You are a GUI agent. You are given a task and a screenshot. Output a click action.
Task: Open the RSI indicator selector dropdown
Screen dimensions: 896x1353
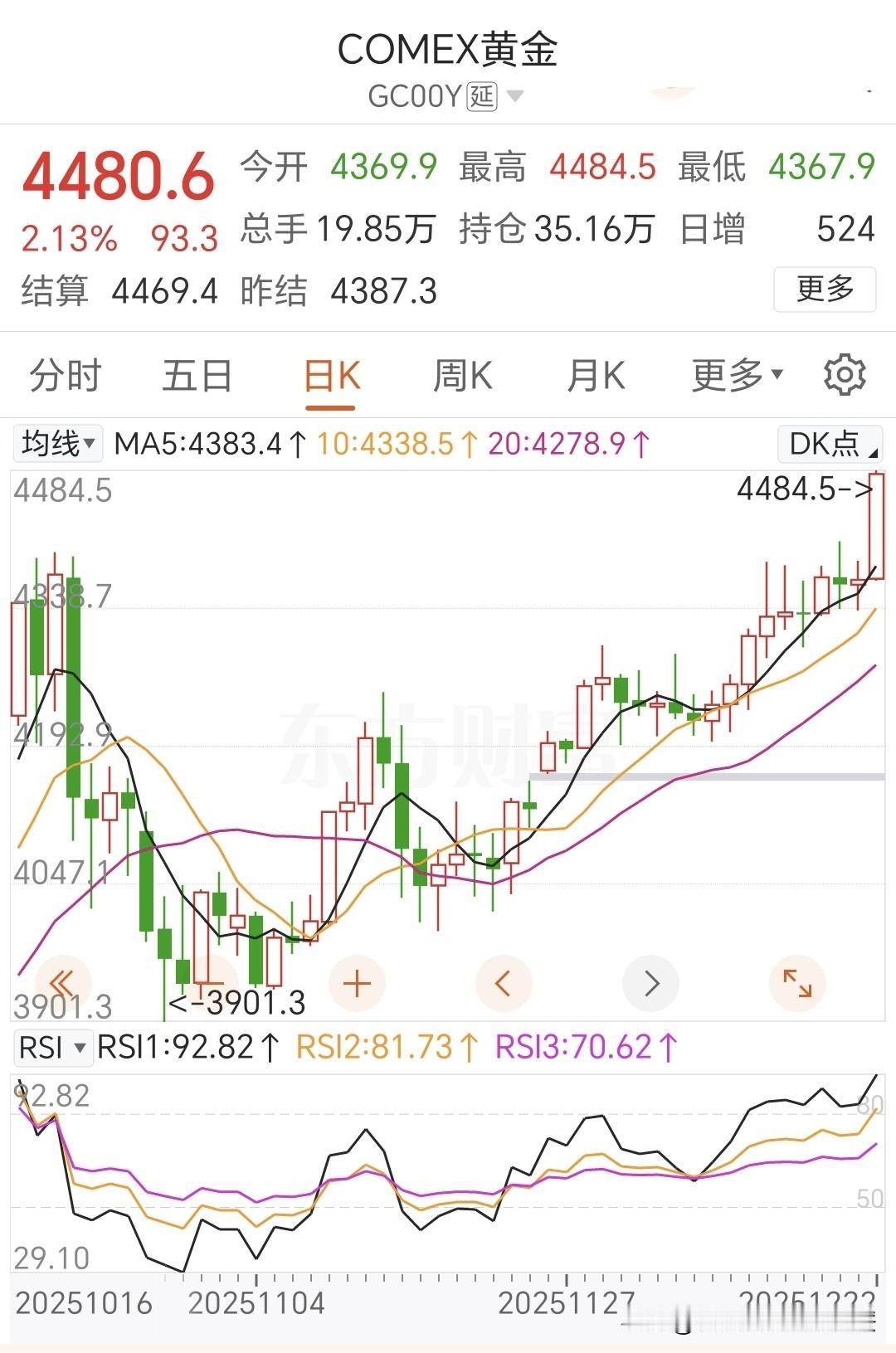(x=52, y=1048)
